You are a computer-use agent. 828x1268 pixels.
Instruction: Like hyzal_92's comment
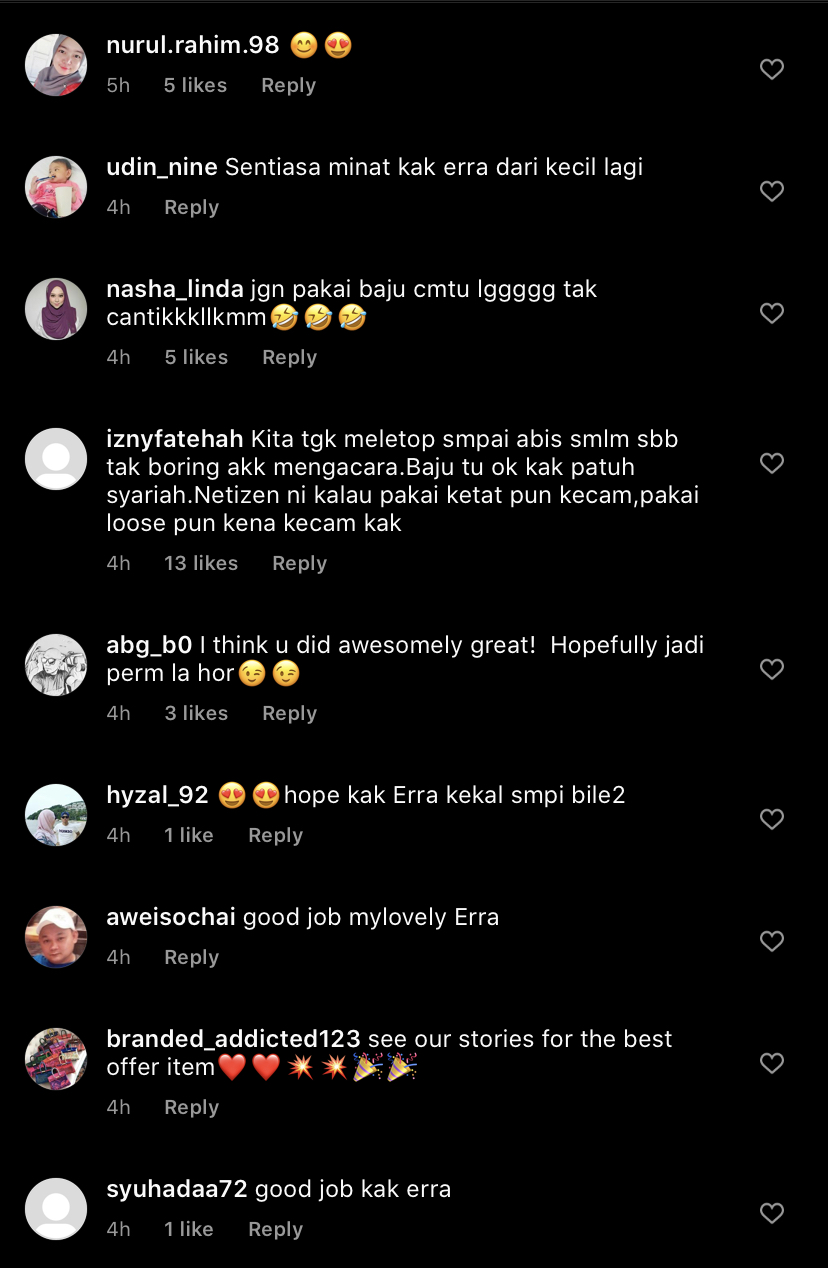tap(771, 819)
